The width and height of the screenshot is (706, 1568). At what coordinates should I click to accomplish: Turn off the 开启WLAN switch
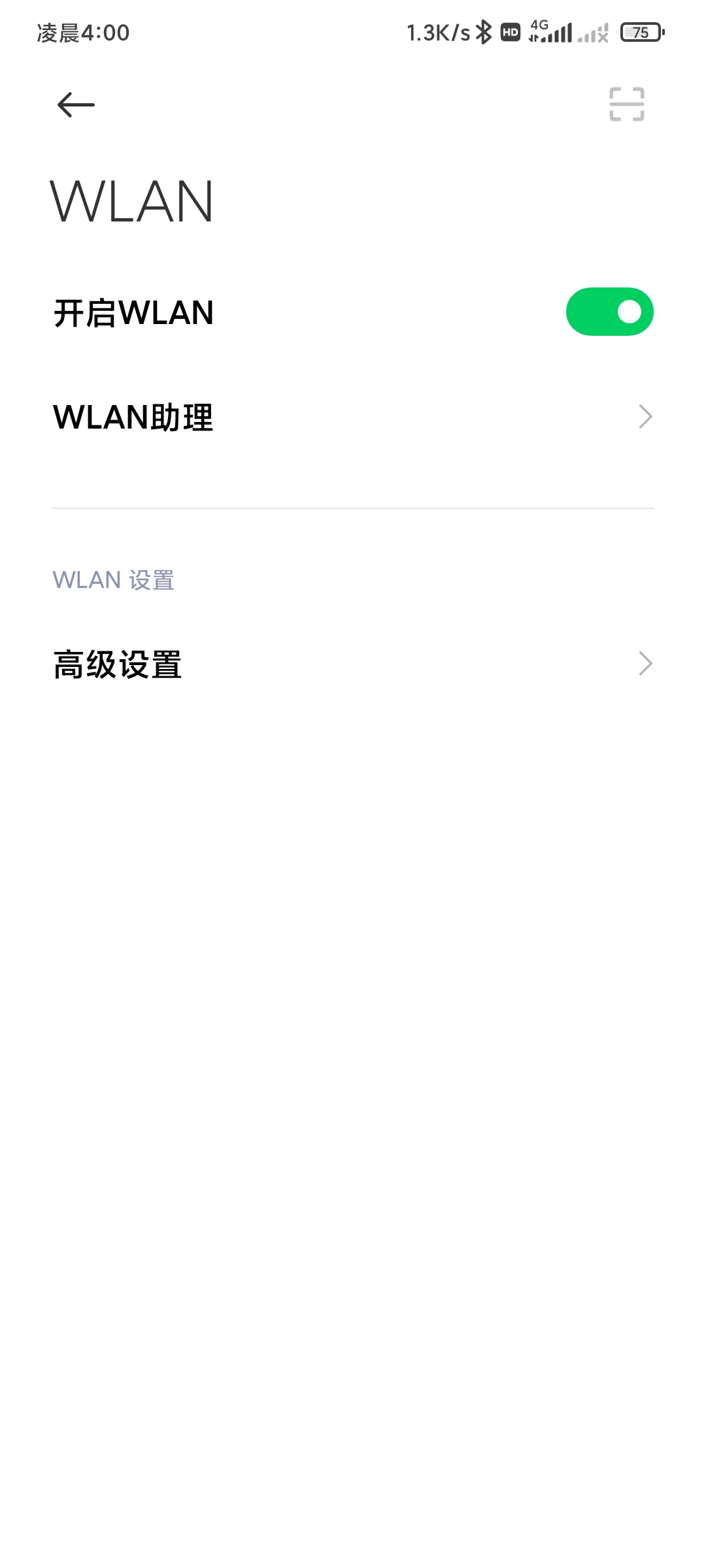click(x=609, y=312)
